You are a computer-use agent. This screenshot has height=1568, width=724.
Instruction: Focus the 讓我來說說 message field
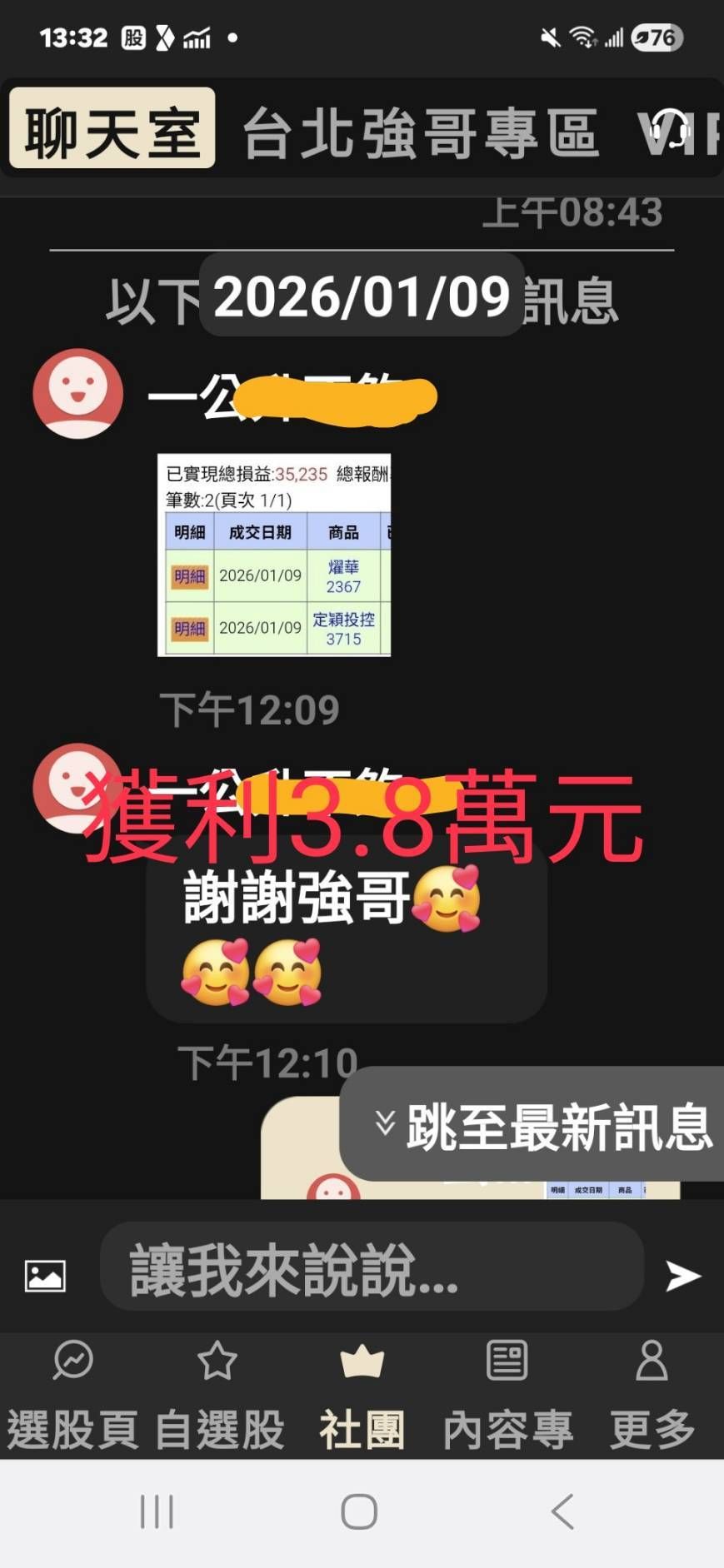point(371,1268)
